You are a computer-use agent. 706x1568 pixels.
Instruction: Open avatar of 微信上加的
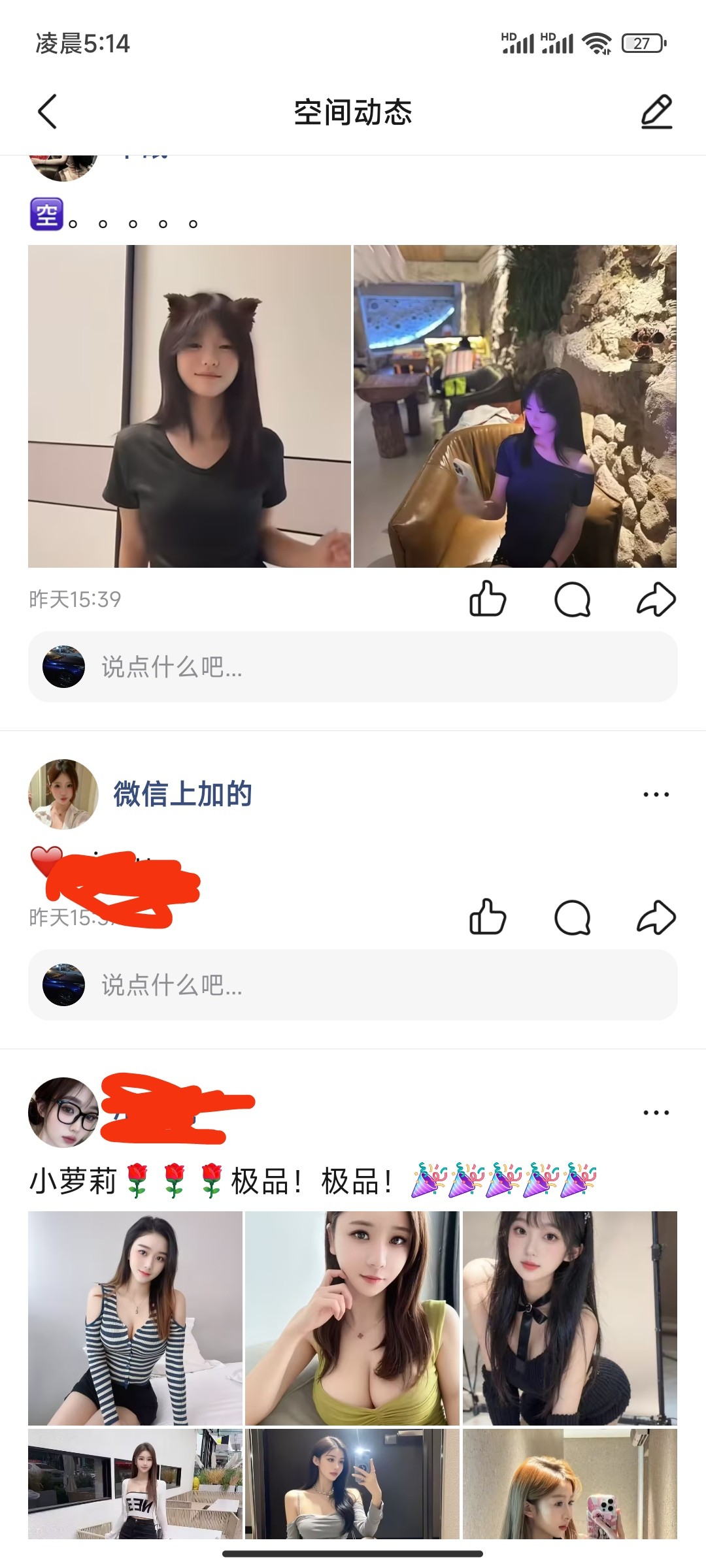click(x=63, y=794)
